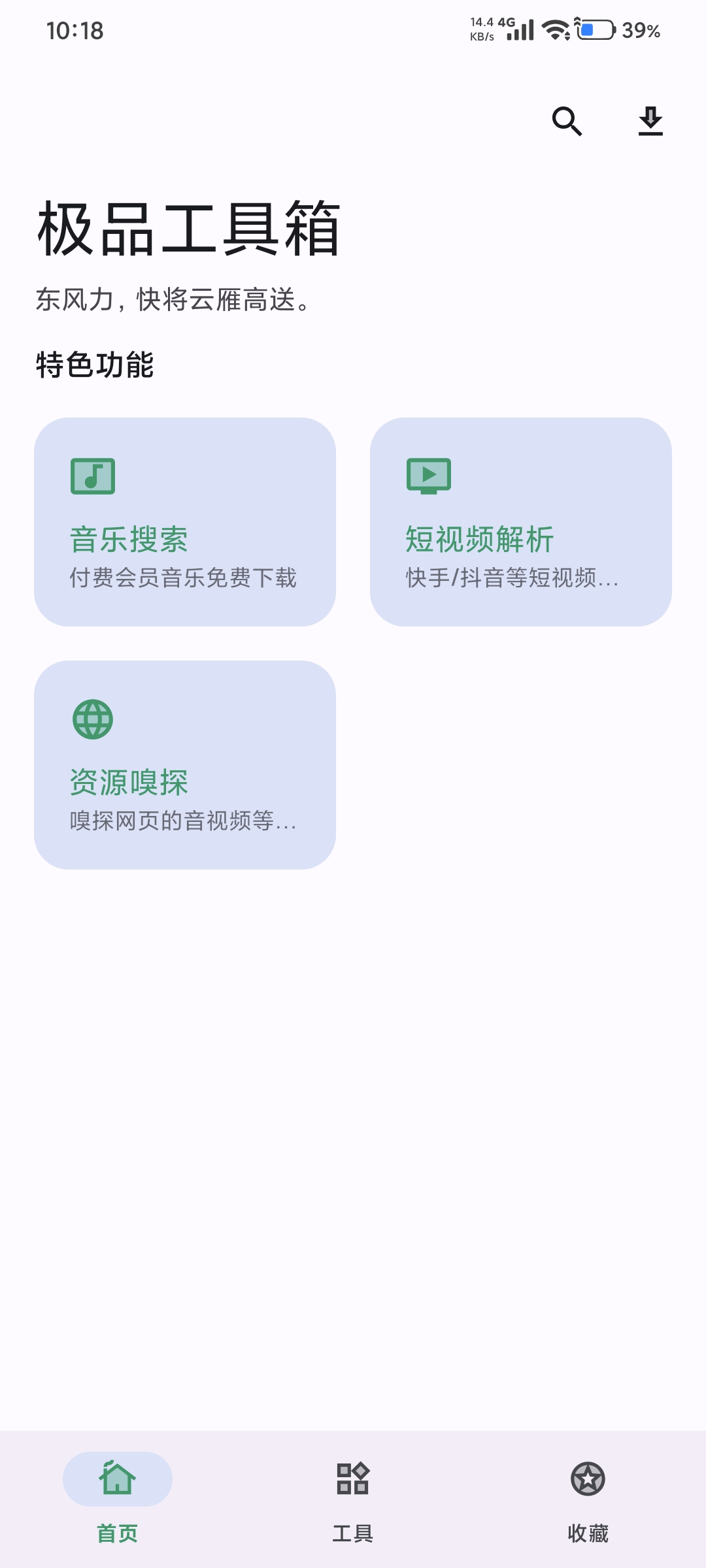Open the downloads icon in the top bar
Screen dimensions: 706x1568
click(x=650, y=122)
